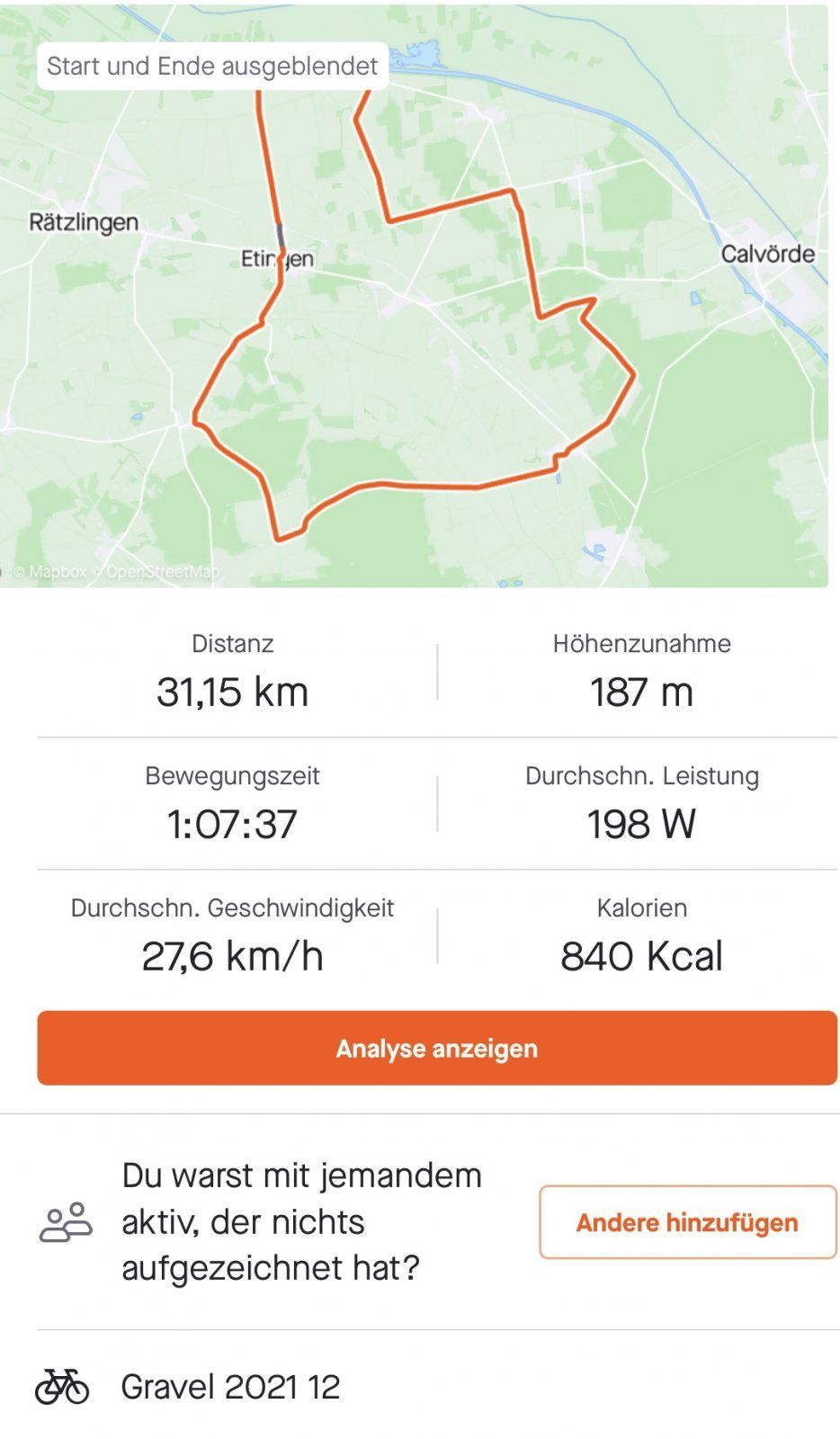Open the Gravel 2021 12 bike row

coord(230,1386)
